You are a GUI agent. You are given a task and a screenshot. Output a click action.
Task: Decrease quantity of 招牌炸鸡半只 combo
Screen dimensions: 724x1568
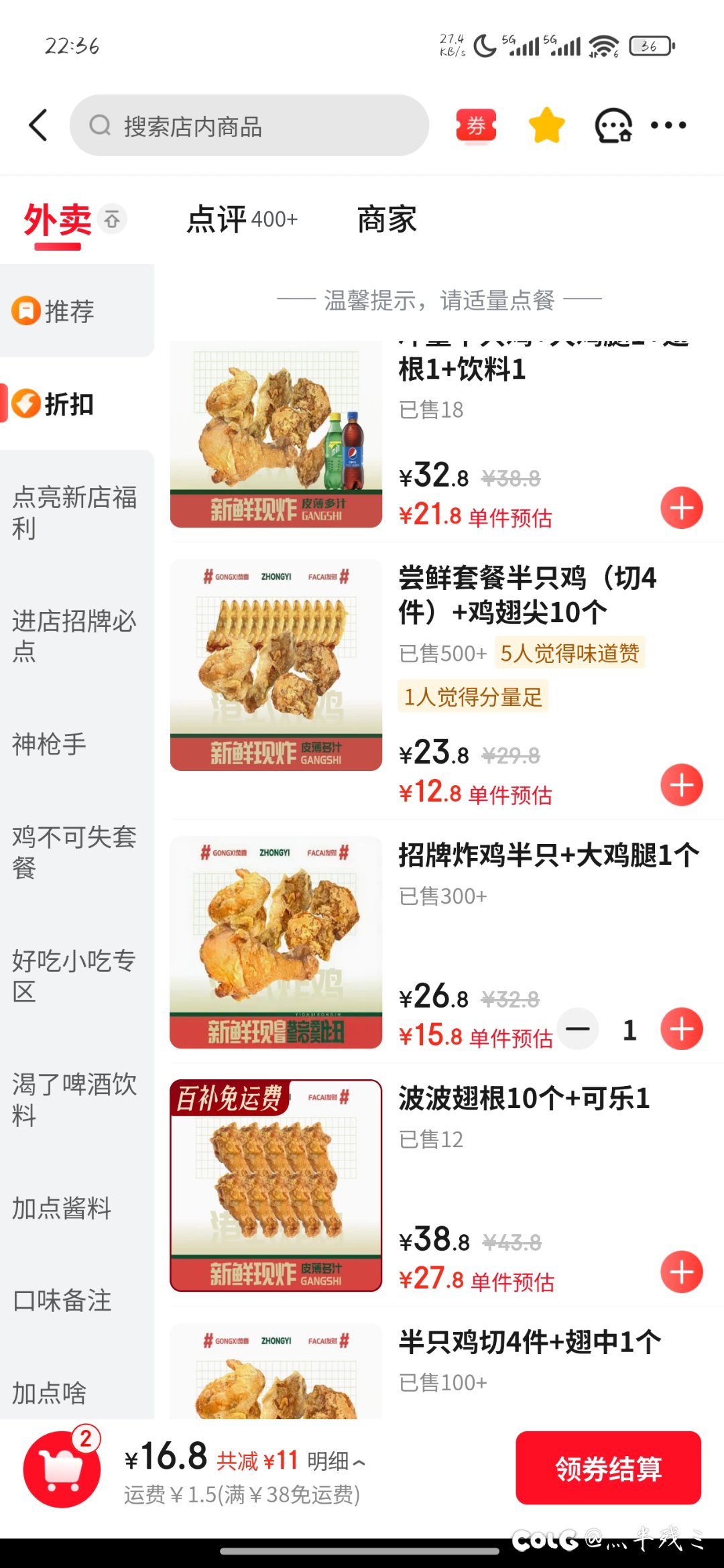(x=578, y=1028)
